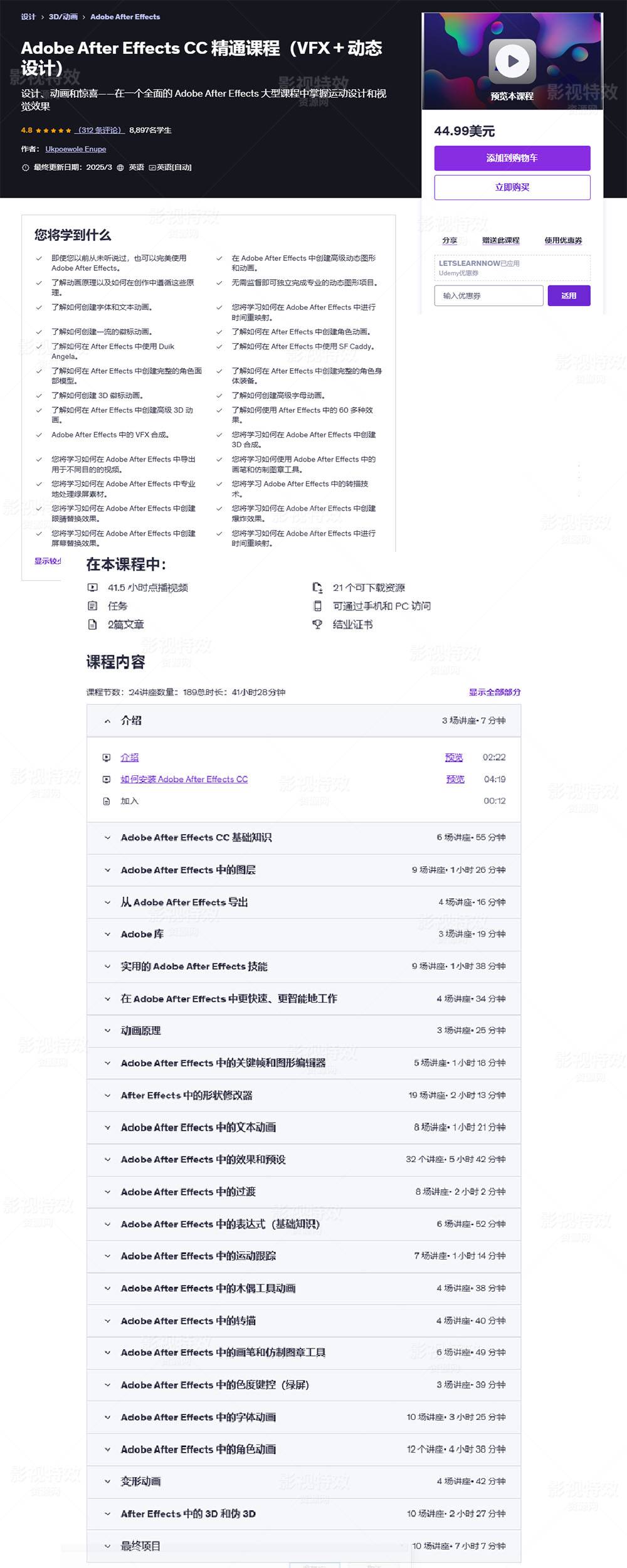Go to the 3D/动画 breadcrumb category
Screen dimensions: 627x1568
pyautogui.click(x=63, y=17)
